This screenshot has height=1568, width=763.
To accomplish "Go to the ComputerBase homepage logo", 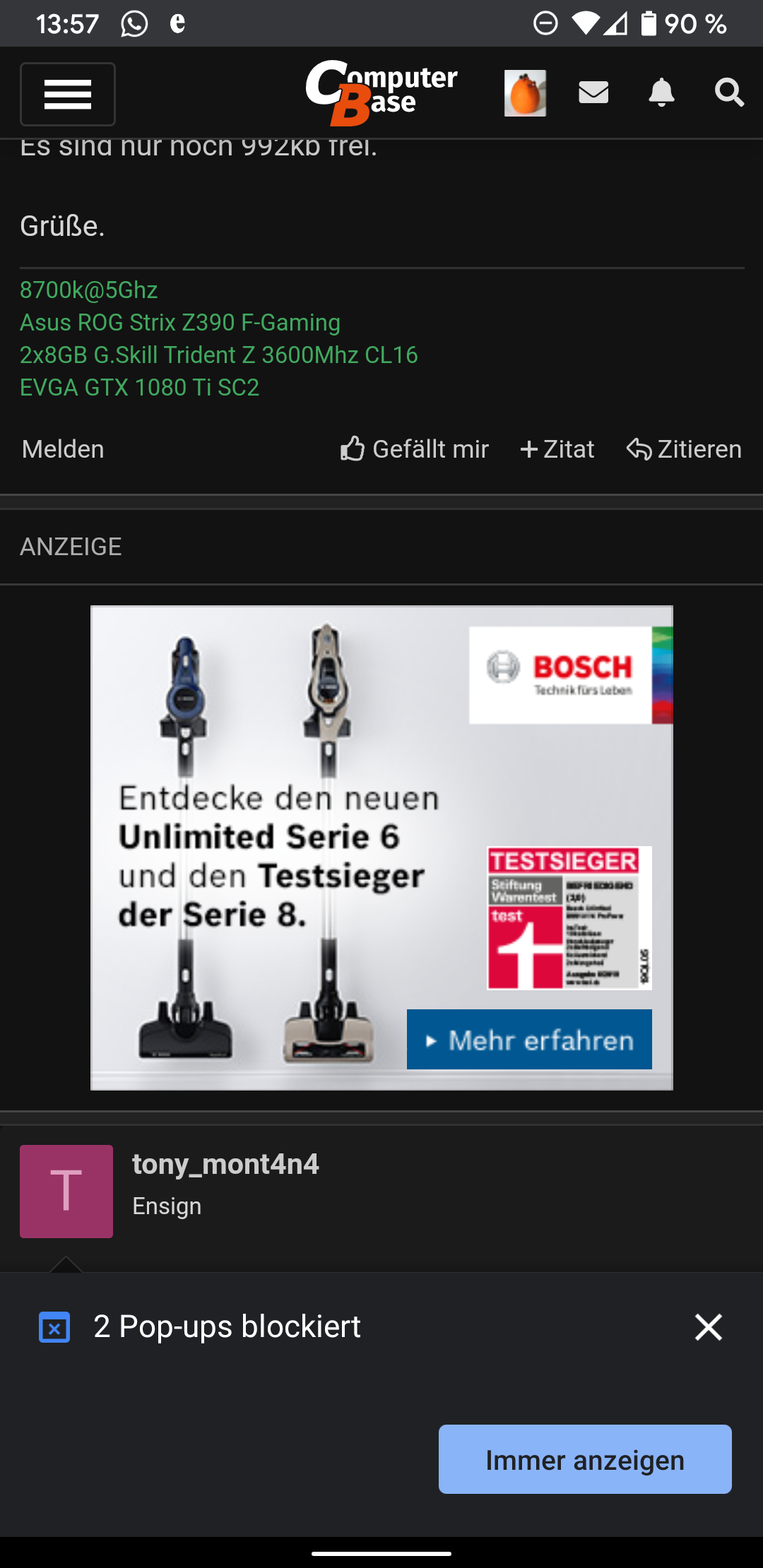I will click(381, 93).
